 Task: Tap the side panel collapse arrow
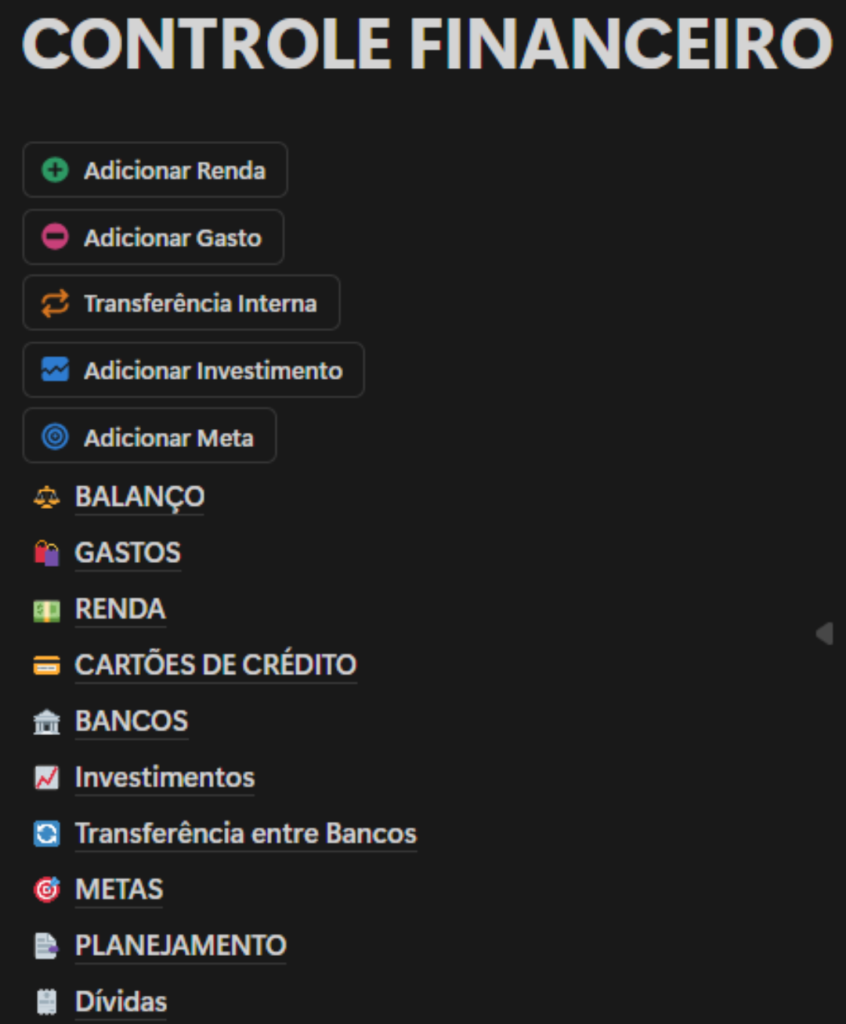pyautogui.click(x=824, y=633)
